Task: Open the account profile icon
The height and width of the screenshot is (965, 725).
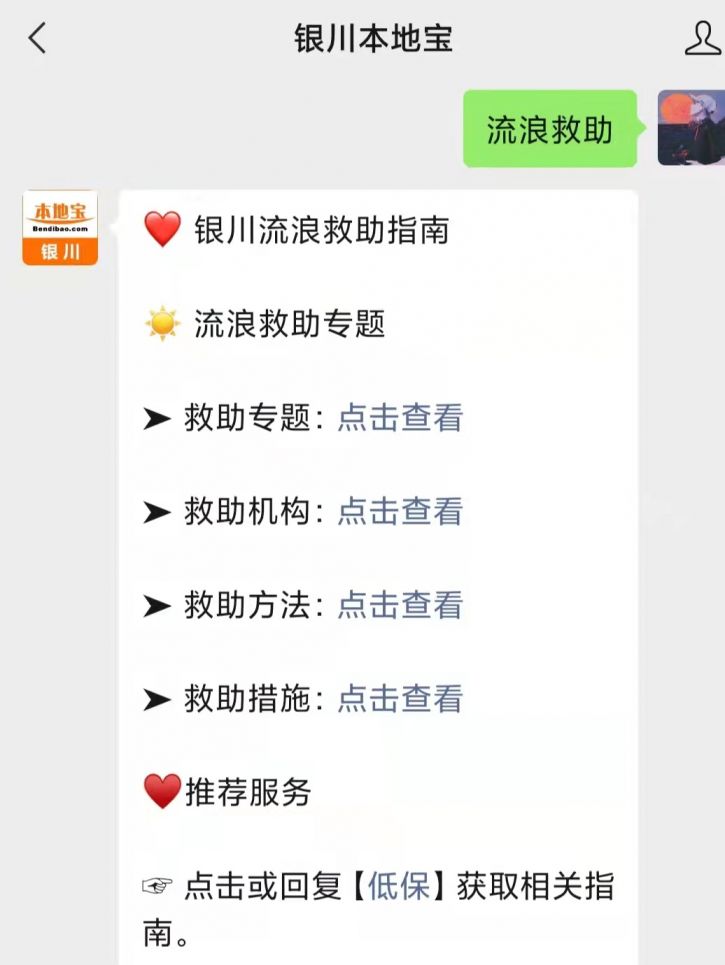Action: [x=703, y=39]
